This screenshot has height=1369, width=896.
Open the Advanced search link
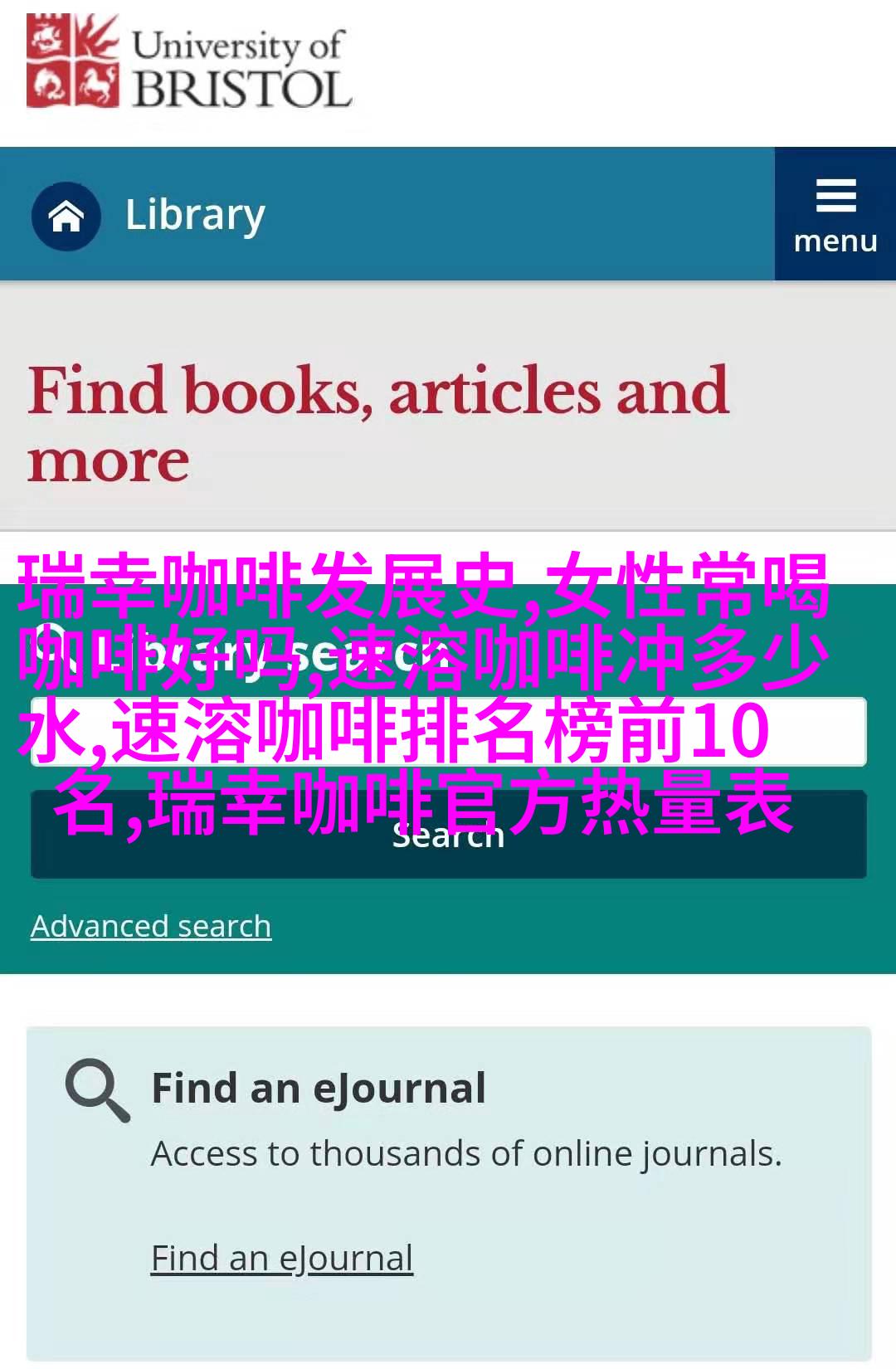(151, 926)
